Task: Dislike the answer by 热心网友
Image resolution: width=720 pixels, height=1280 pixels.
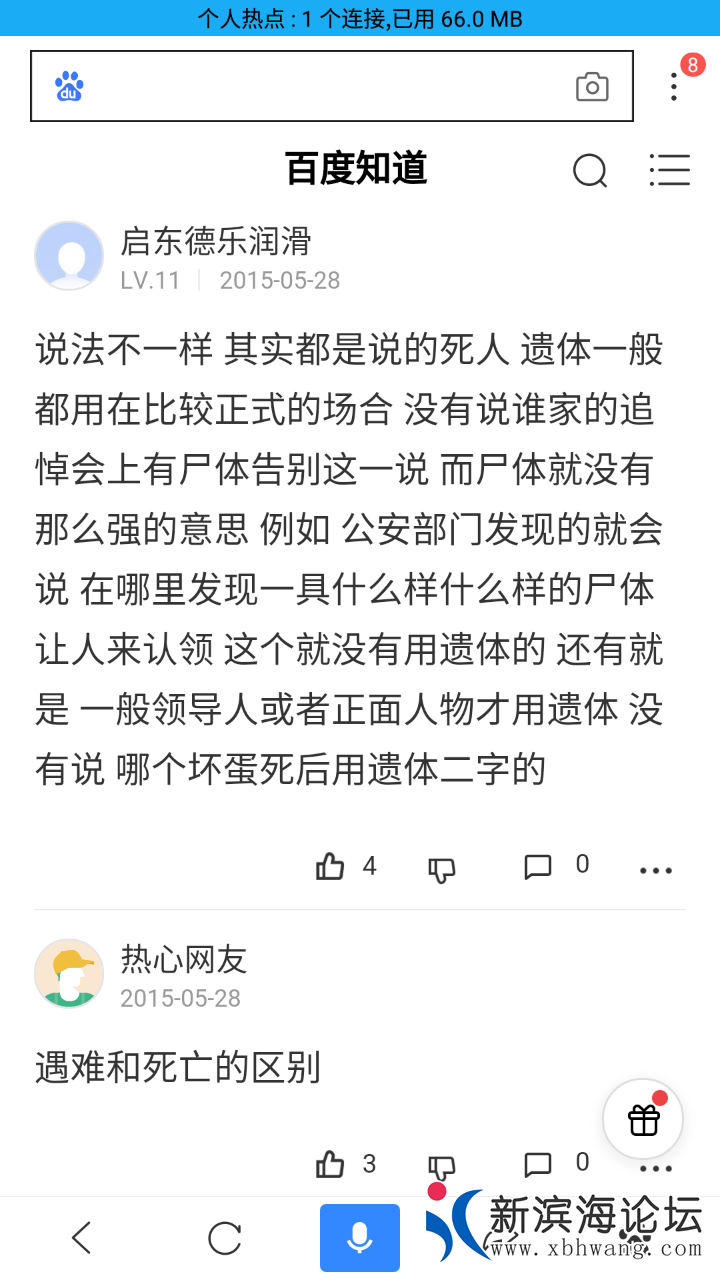Action: [441, 1166]
